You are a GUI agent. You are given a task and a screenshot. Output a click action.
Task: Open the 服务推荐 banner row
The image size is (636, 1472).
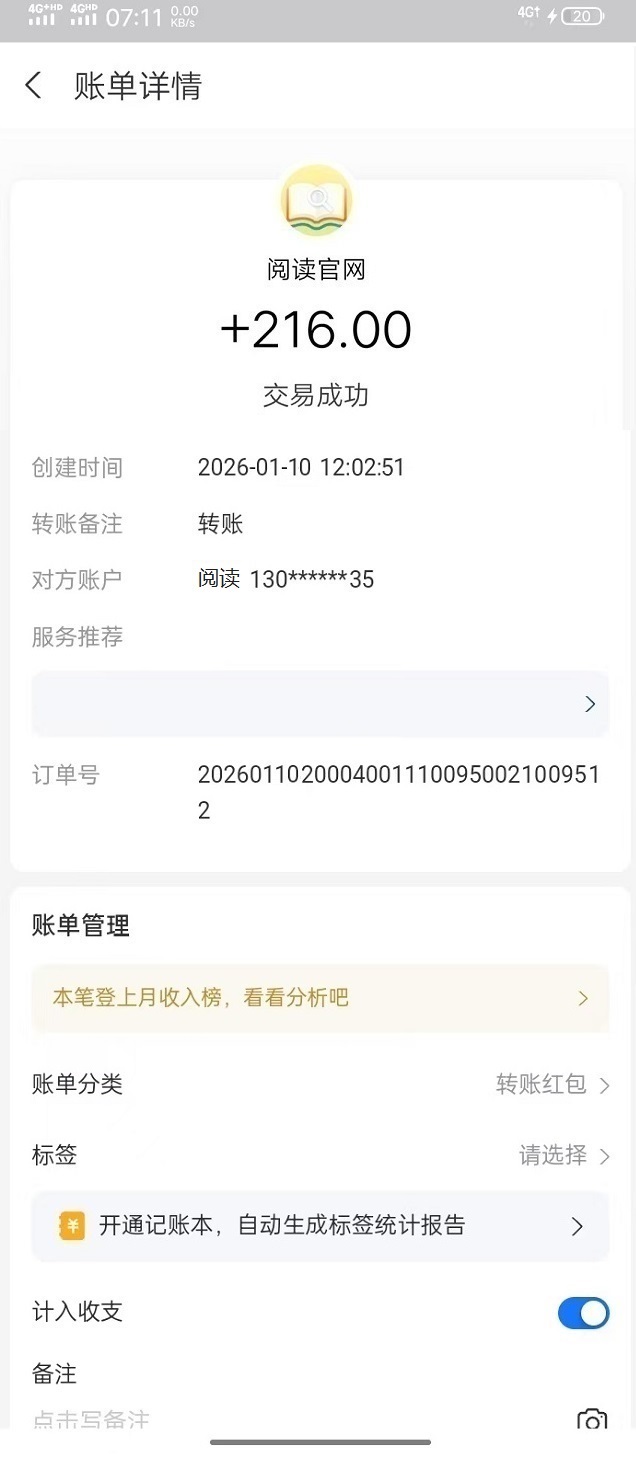pyautogui.click(x=320, y=704)
